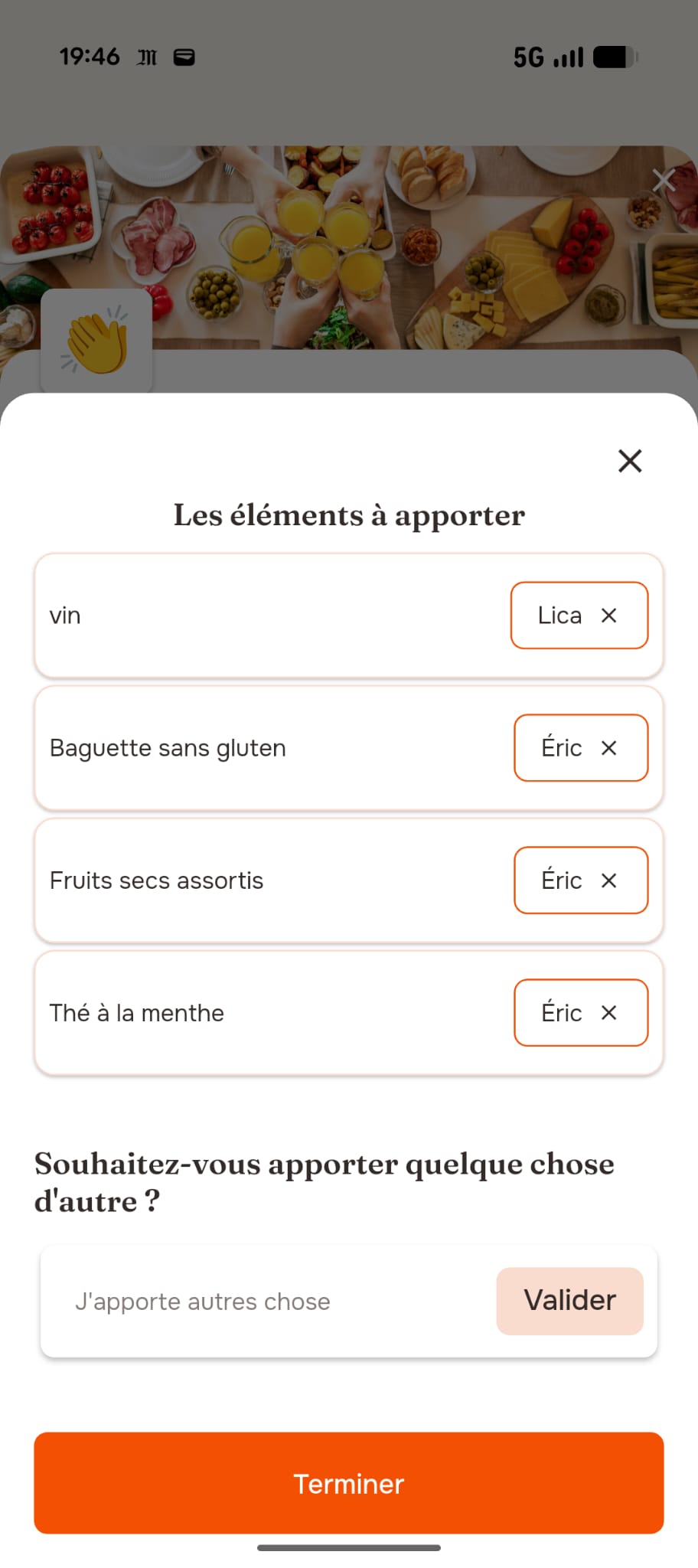This screenshot has height=1568, width=698.
Task: Select the close icon on the banner photo
Action: (x=663, y=181)
